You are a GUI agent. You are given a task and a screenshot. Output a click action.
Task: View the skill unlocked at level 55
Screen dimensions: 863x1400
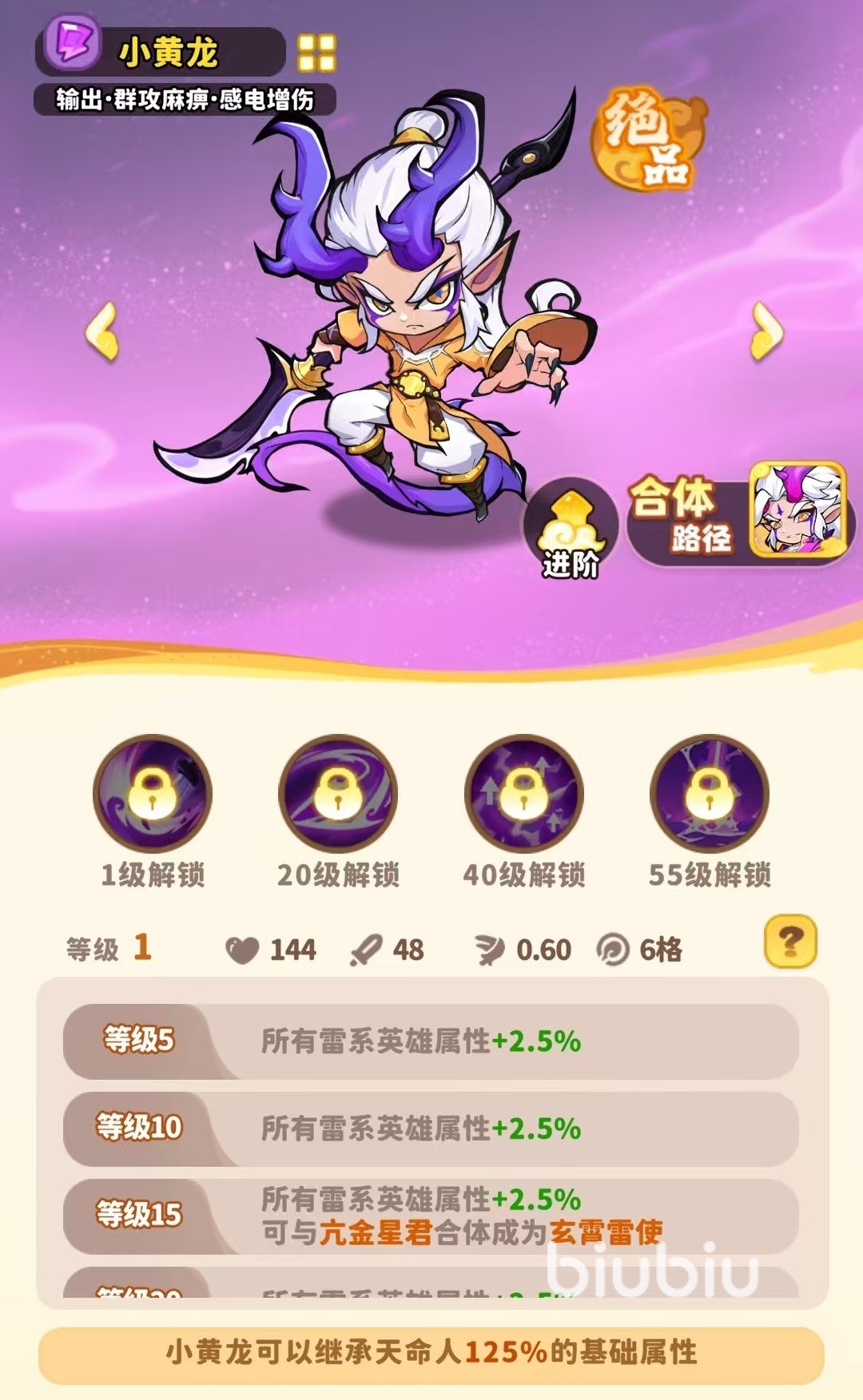[x=710, y=793]
